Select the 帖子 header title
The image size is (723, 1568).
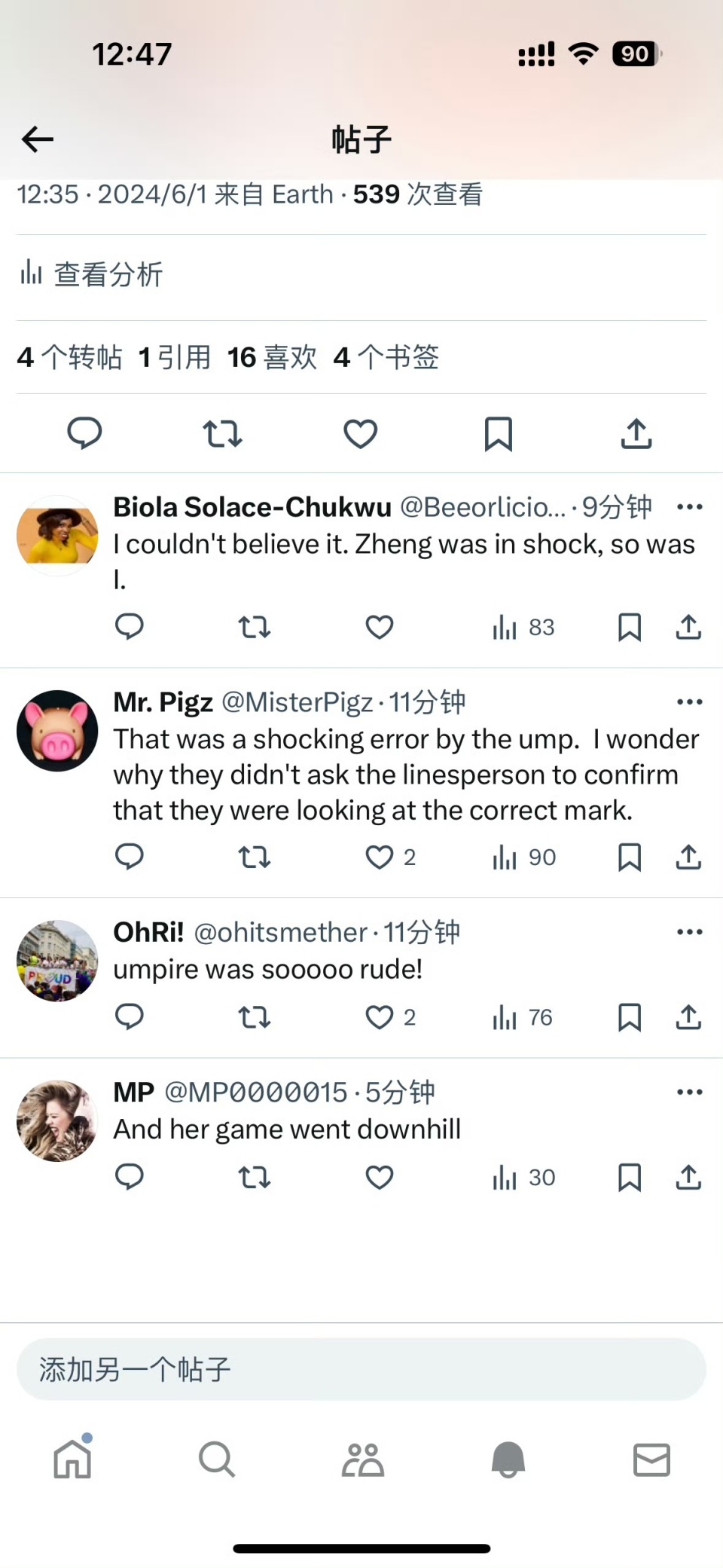click(361, 139)
